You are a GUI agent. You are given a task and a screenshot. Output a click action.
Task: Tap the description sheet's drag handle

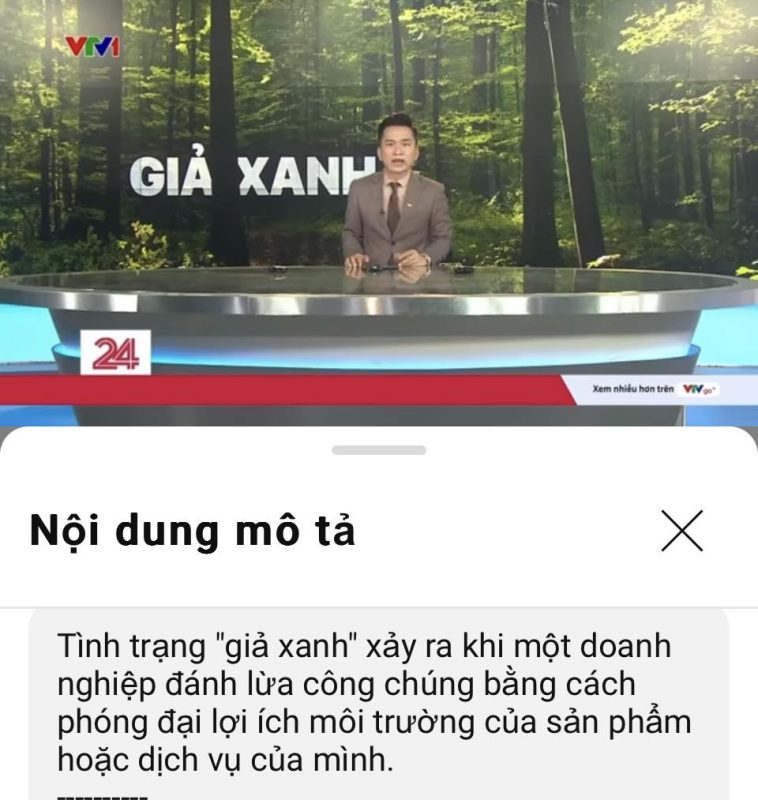click(x=379, y=450)
